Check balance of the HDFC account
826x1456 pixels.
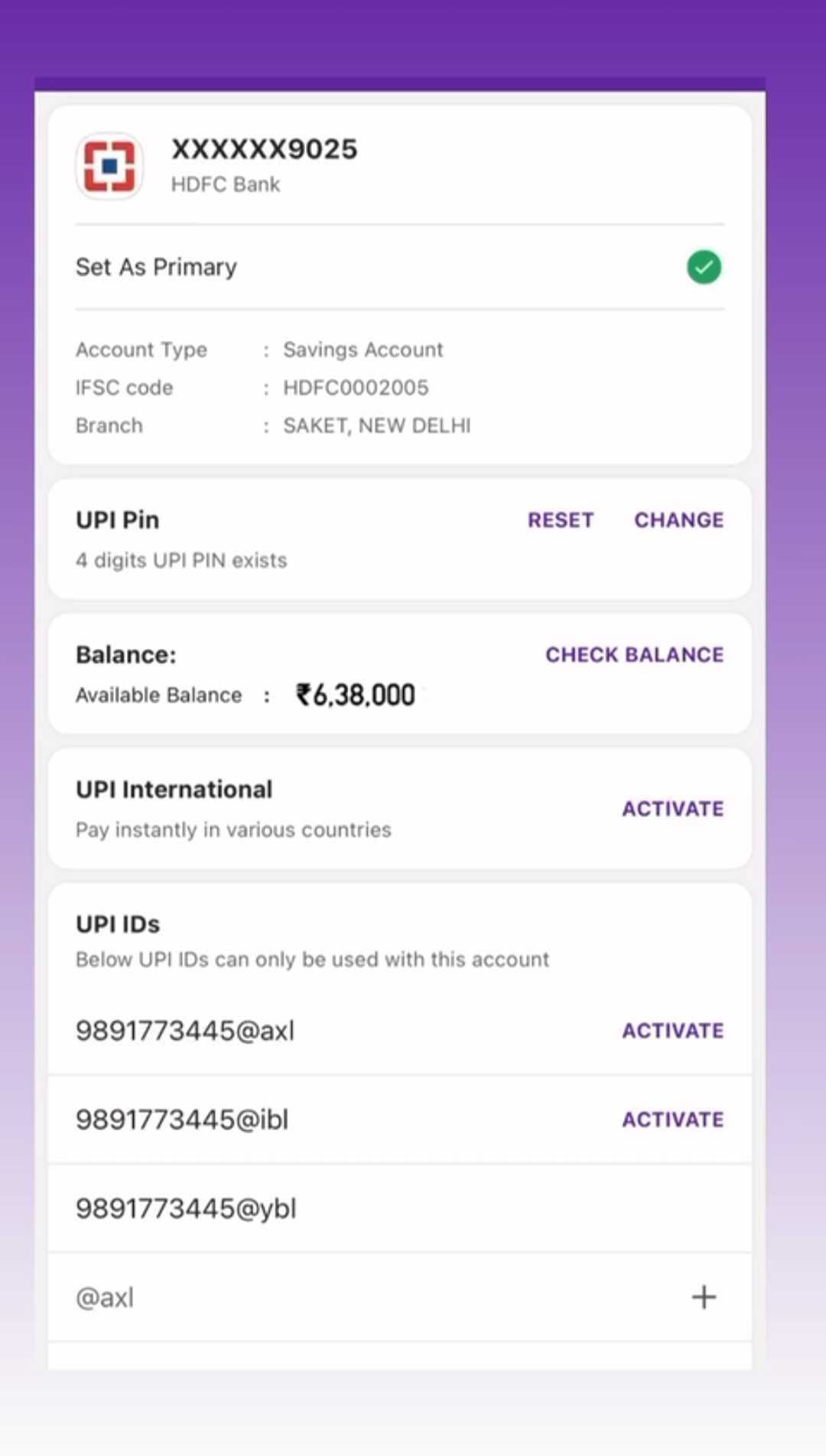pyautogui.click(x=634, y=655)
